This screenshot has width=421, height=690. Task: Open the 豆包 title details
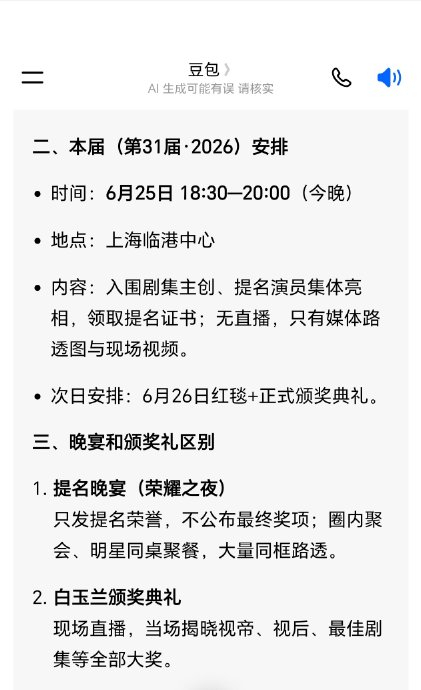pos(209,70)
